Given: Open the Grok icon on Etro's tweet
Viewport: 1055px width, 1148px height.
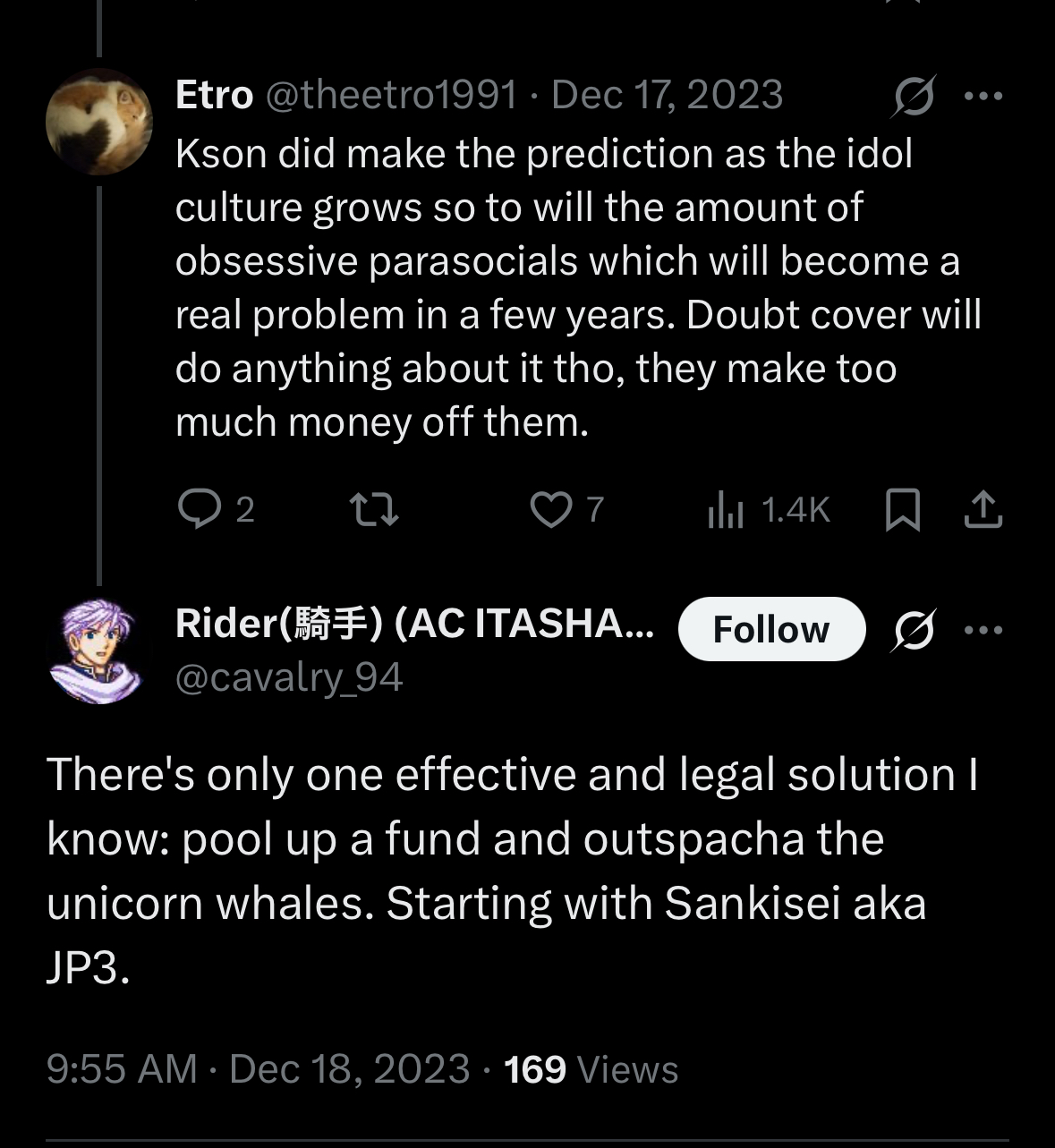Looking at the screenshot, I should coord(913,96).
